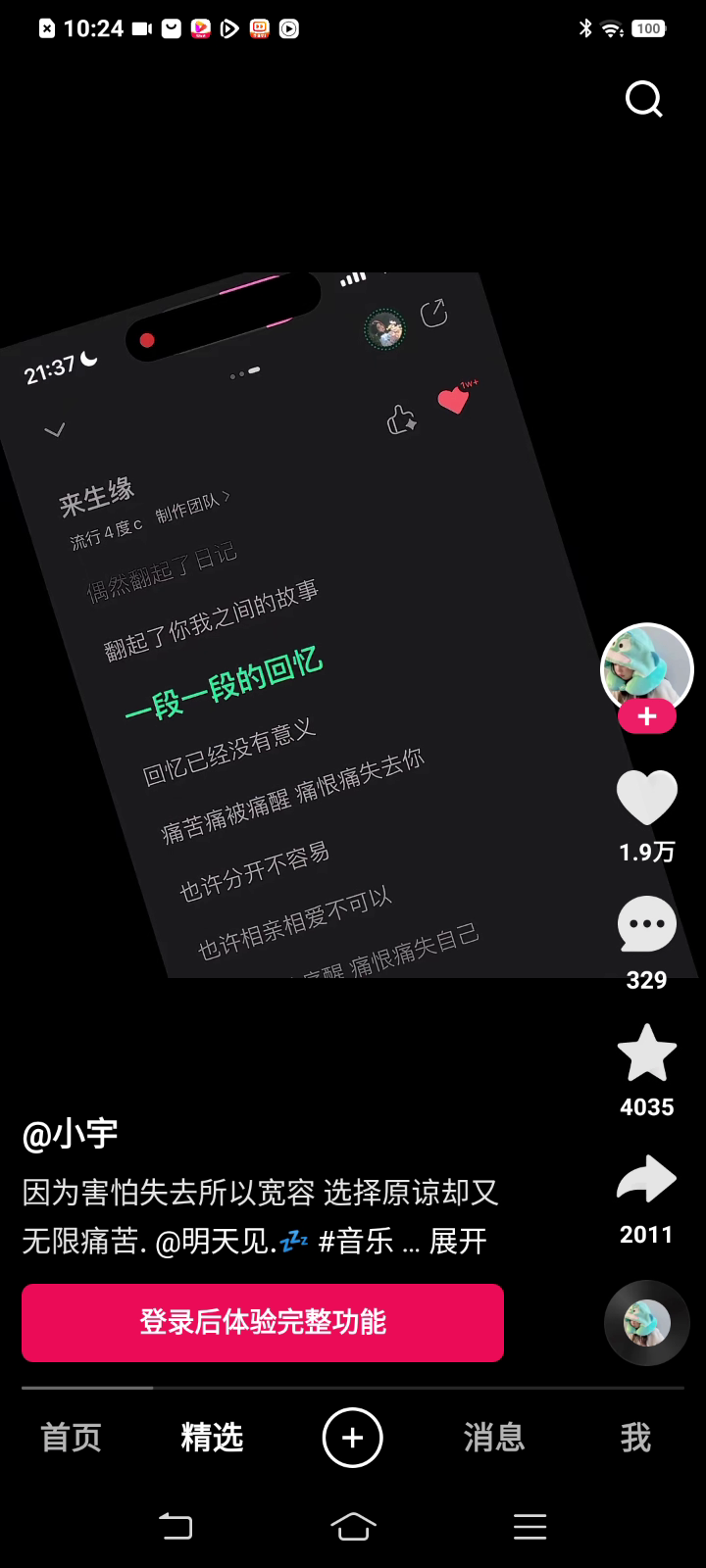This screenshot has height=1568, width=706.
Task: Open the comments section
Action: 646,924
